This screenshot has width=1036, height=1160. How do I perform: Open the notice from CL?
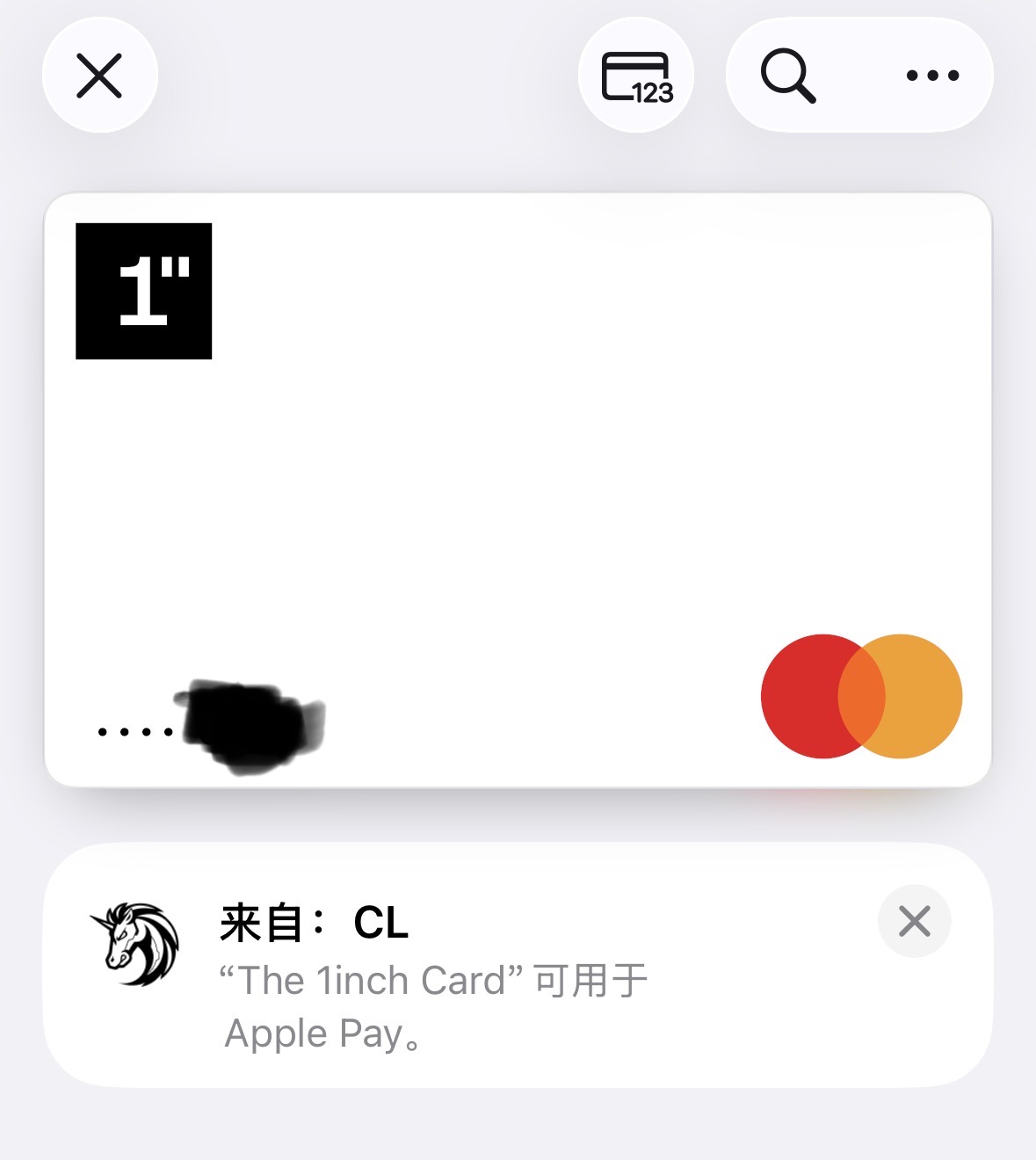click(457, 975)
